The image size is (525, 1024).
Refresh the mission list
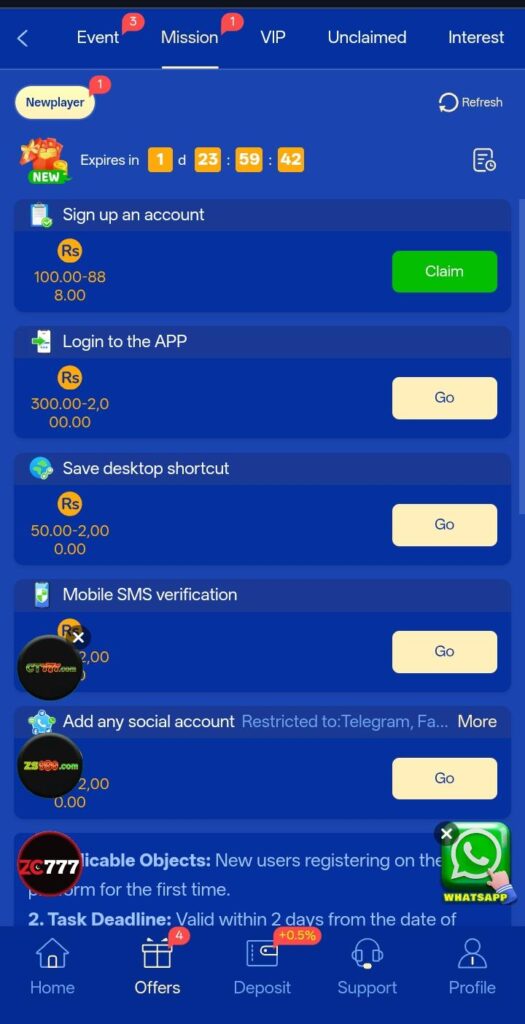tap(471, 103)
